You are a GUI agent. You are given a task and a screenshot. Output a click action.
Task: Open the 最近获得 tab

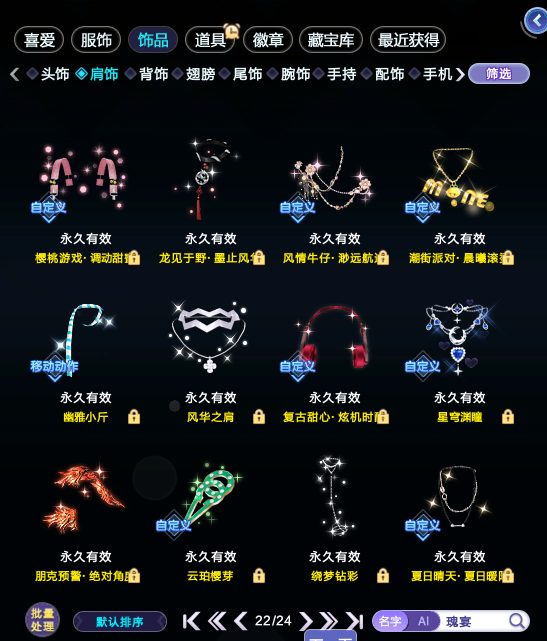pyautogui.click(x=408, y=40)
